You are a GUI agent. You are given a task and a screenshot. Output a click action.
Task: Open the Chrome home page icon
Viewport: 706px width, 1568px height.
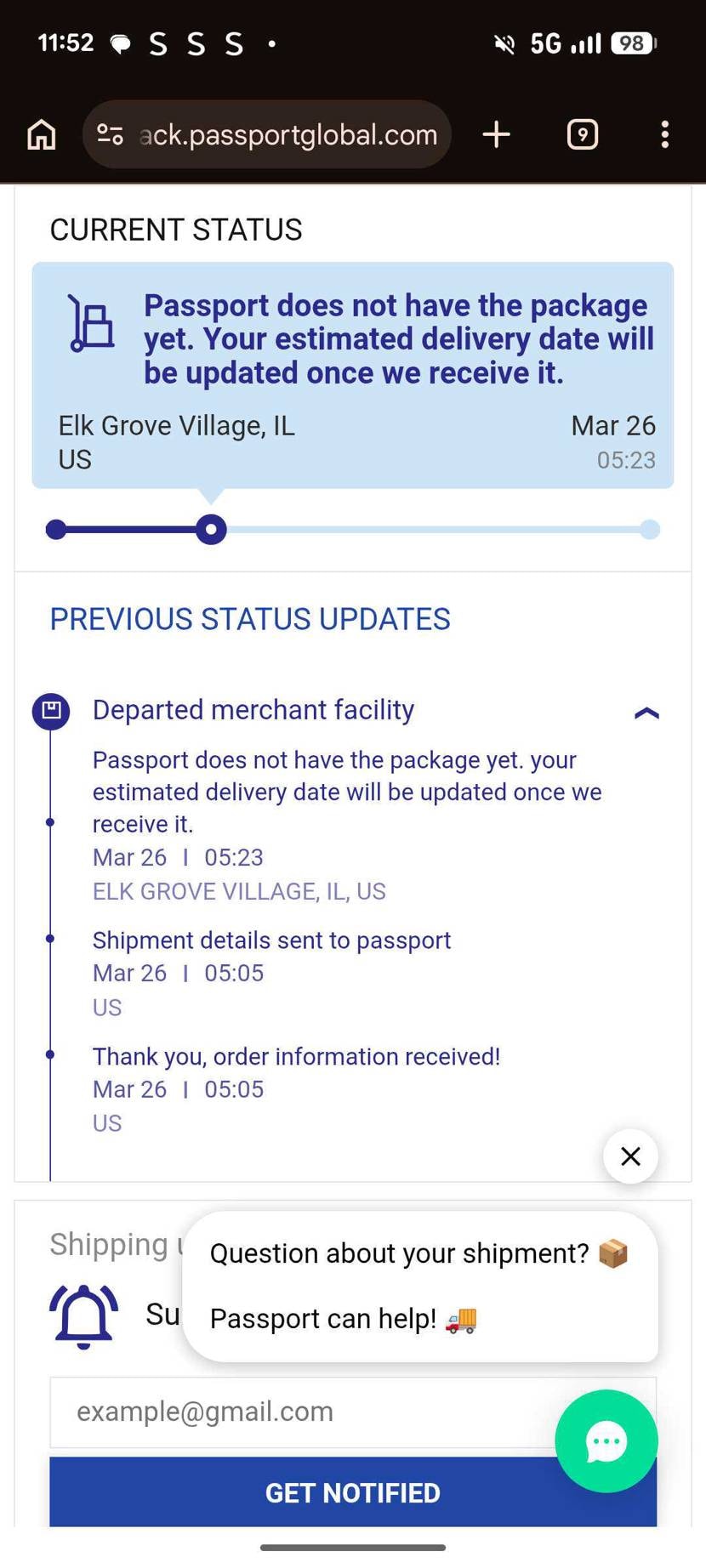tap(40, 134)
